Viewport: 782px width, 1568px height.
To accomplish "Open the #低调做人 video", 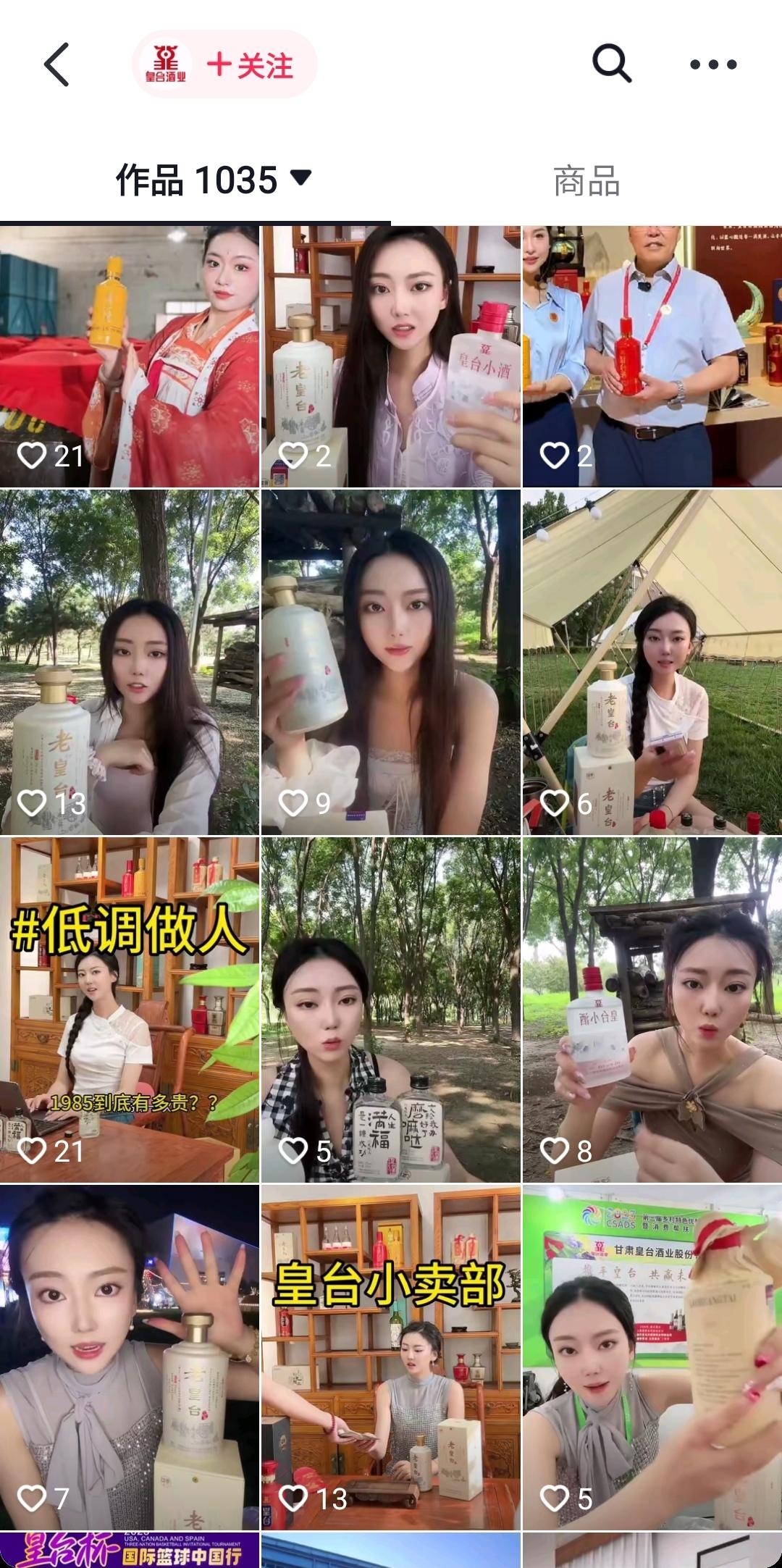I will point(130,1010).
